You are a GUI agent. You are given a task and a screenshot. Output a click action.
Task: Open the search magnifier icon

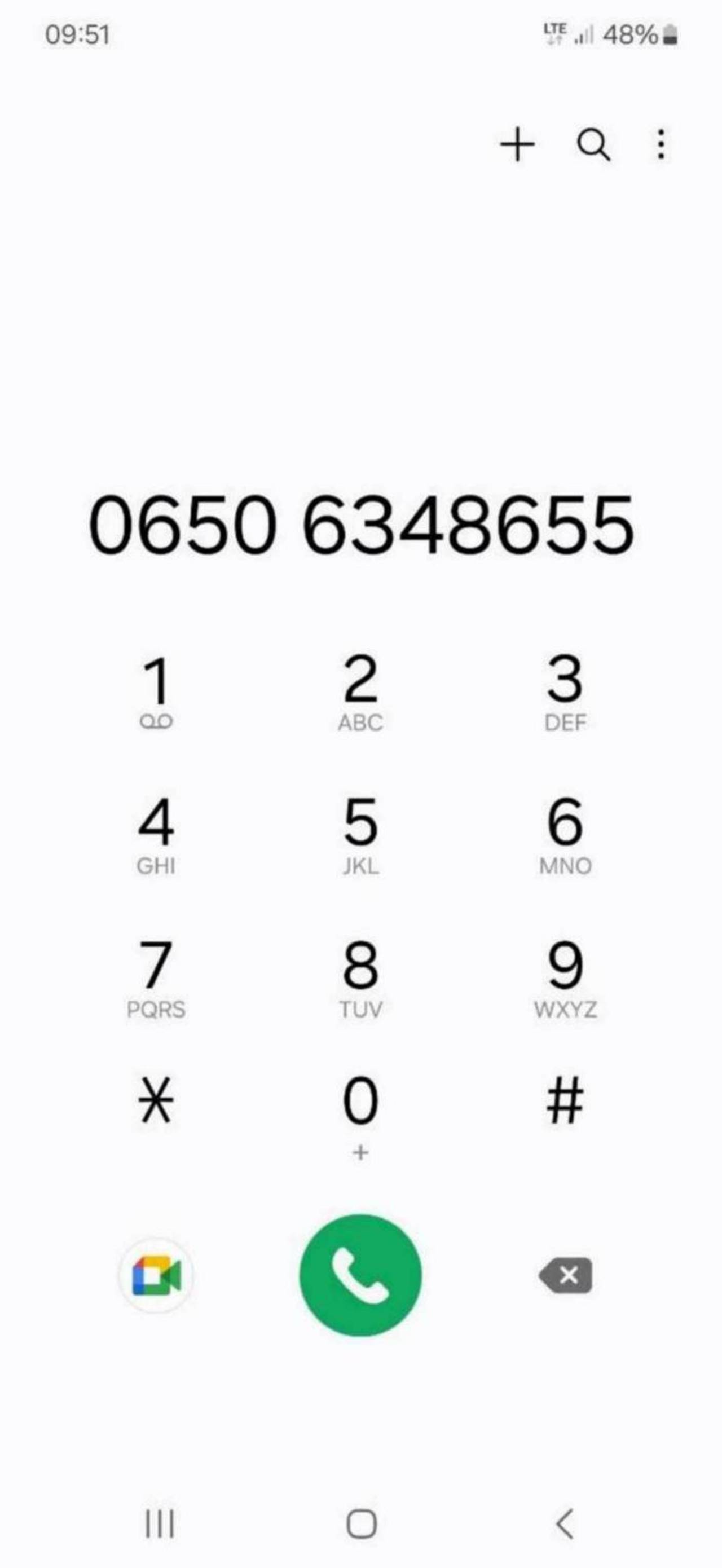(x=593, y=145)
